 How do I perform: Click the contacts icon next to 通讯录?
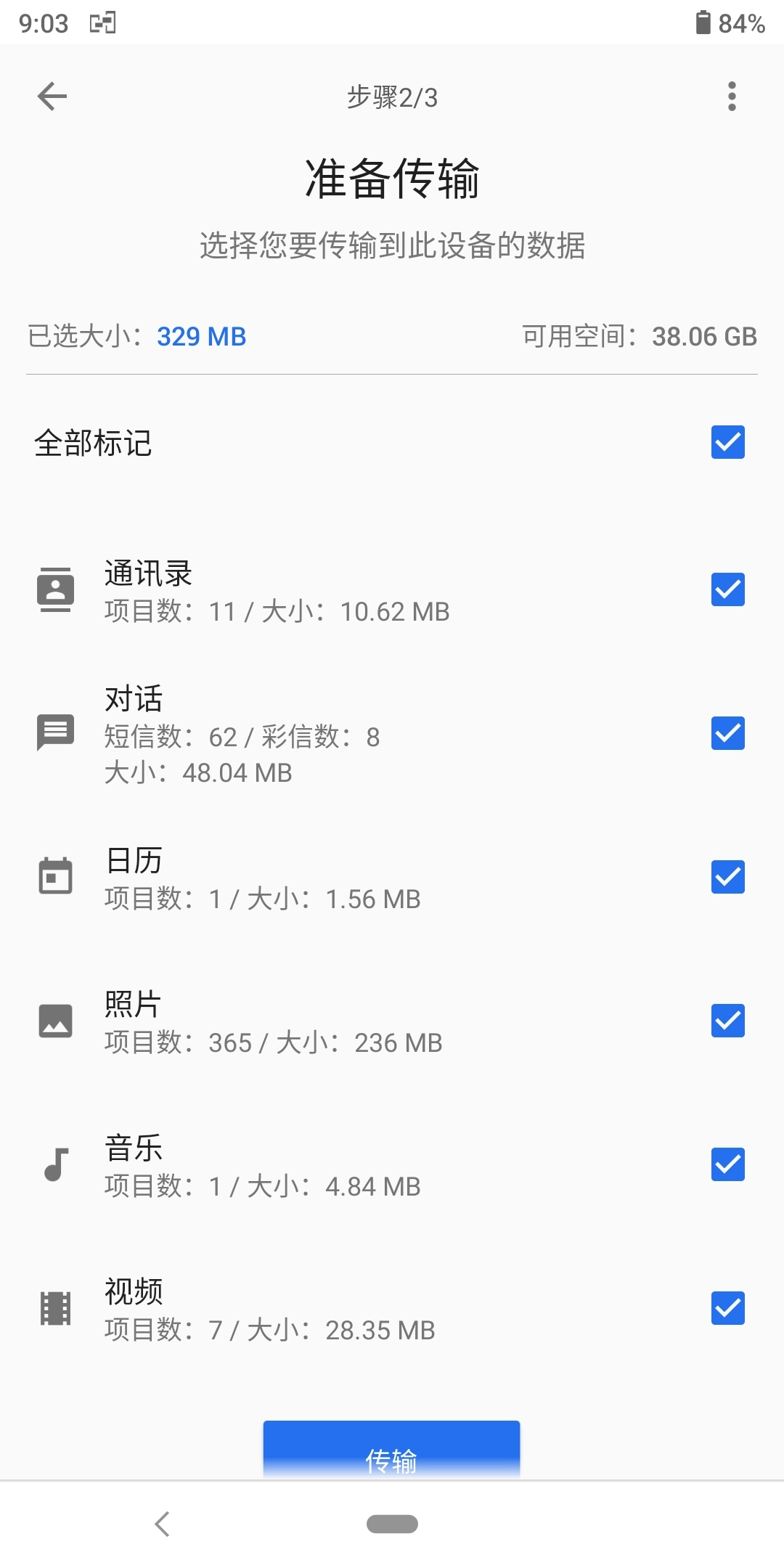[x=55, y=589]
